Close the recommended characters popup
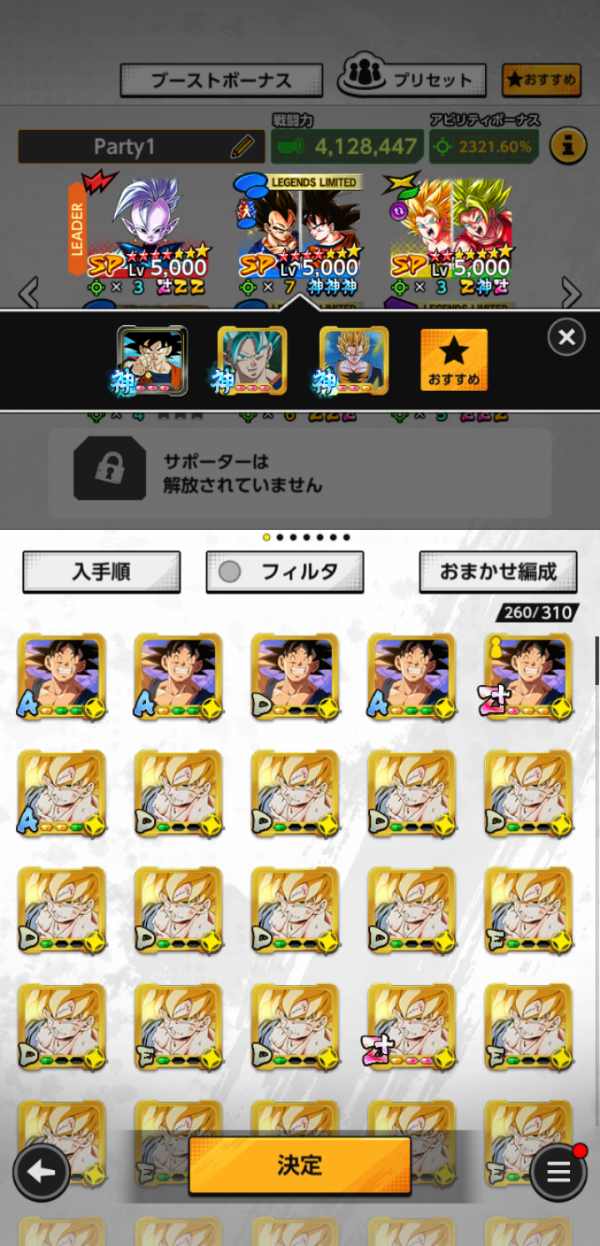600x1246 pixels. [x=566, y=338]
